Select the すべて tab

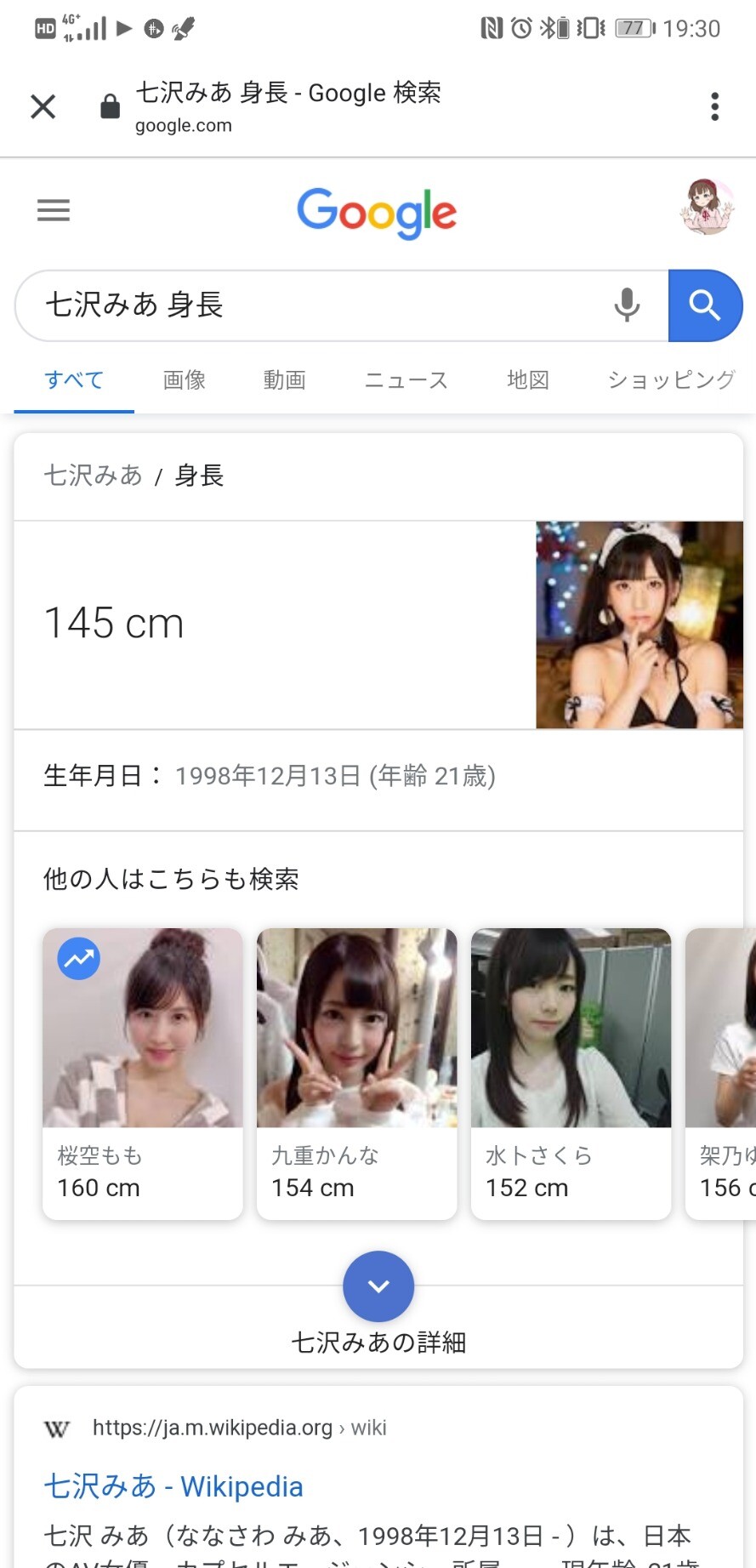(x=74, y=380)
